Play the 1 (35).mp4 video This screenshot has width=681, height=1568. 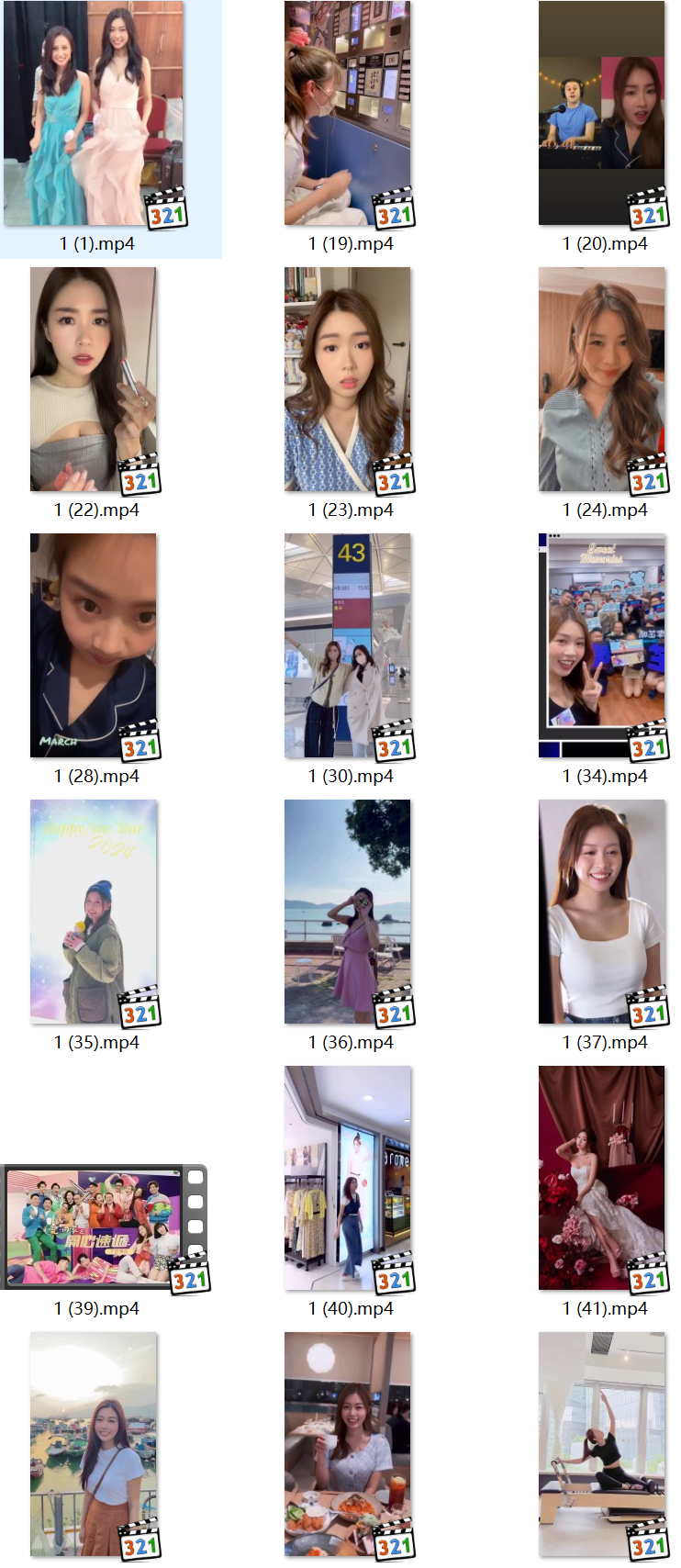pyautogui.click(x=94, y=913)
